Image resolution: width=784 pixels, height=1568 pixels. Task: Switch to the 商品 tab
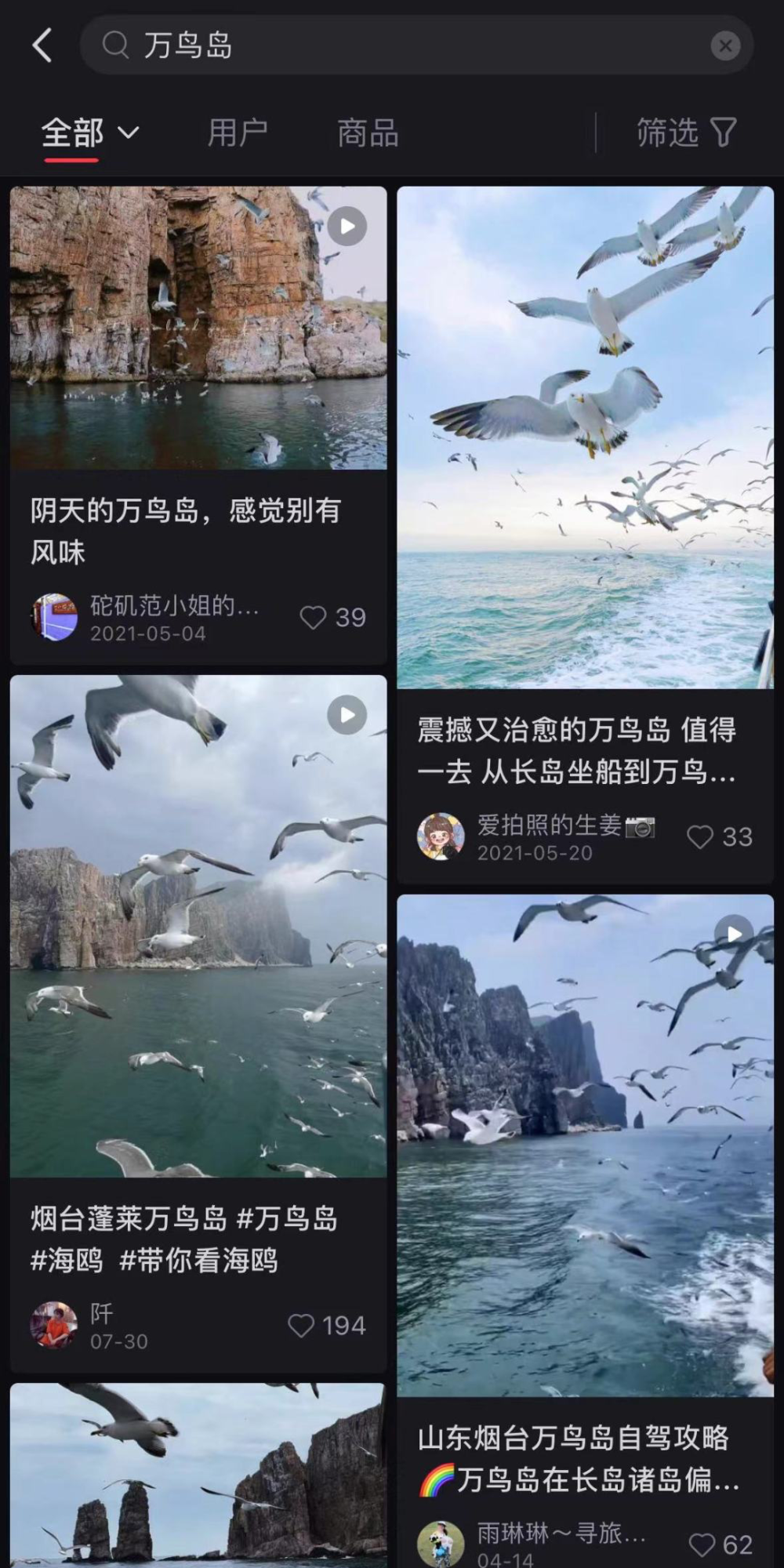(x=368, y=133)
